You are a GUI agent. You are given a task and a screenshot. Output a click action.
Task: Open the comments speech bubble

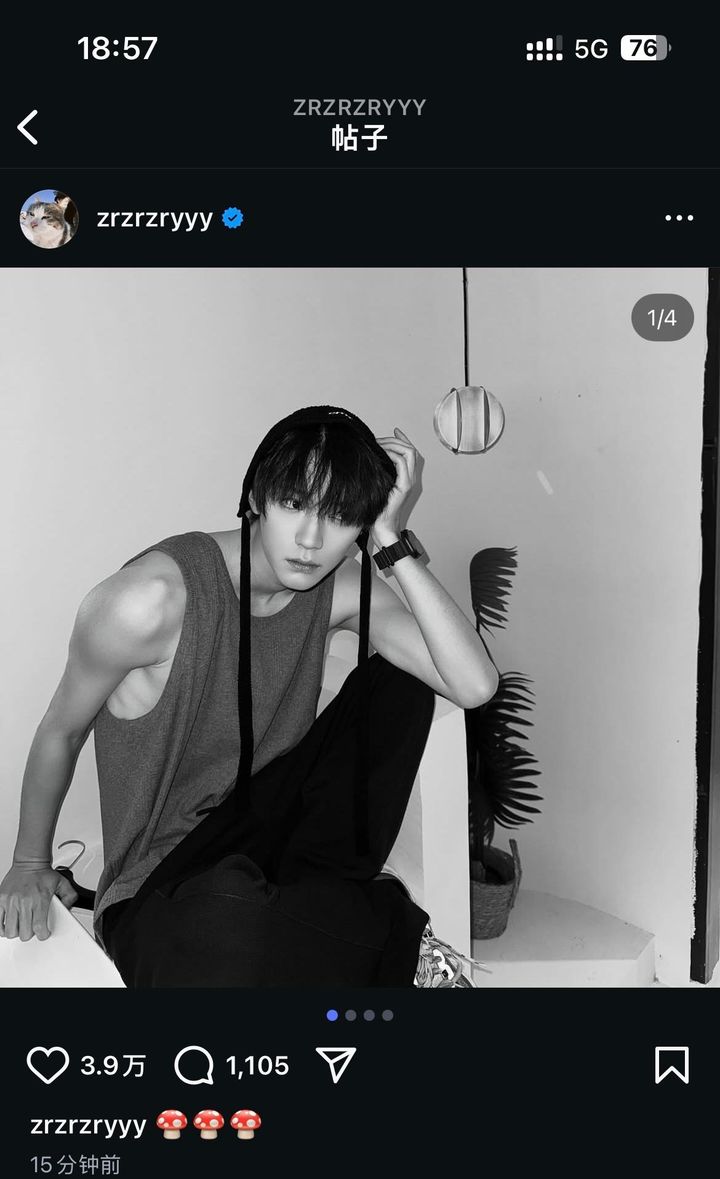coord(194,1066)
